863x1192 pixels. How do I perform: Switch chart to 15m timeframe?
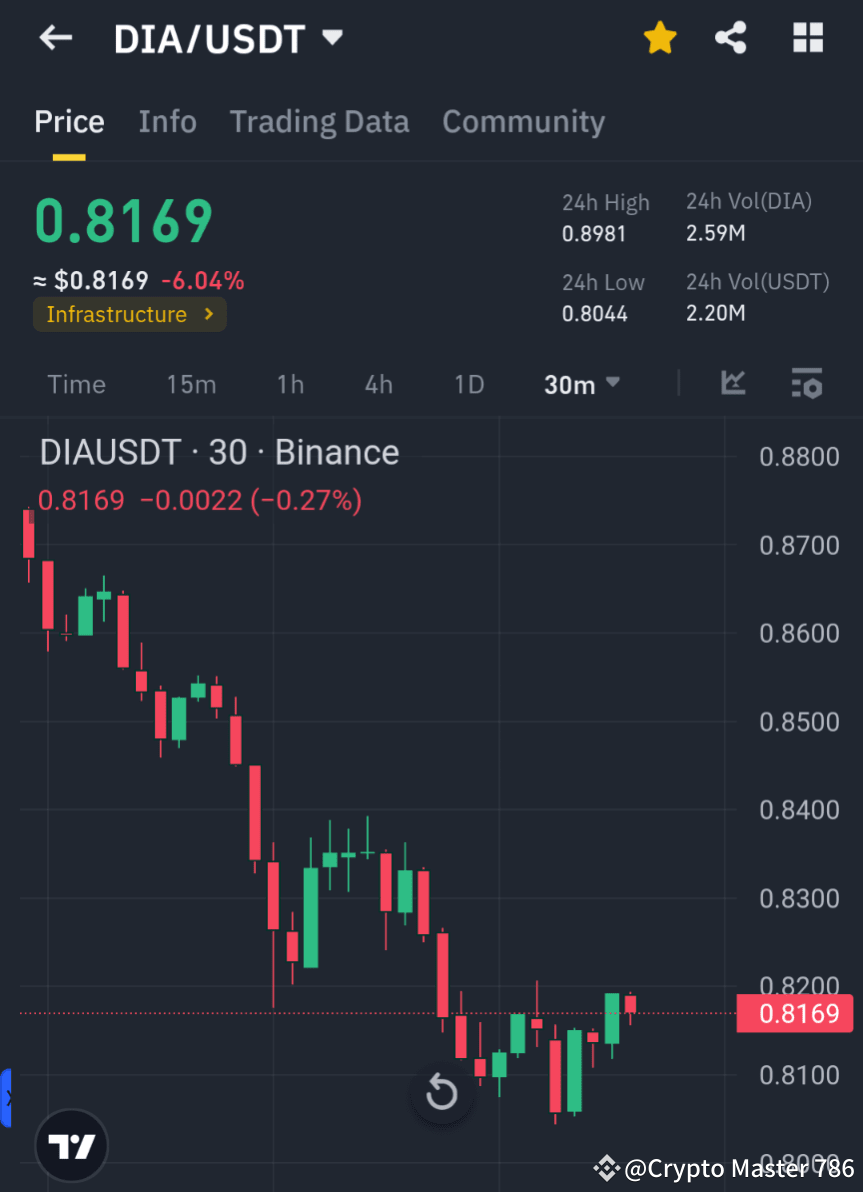click(x=191, y=383)
